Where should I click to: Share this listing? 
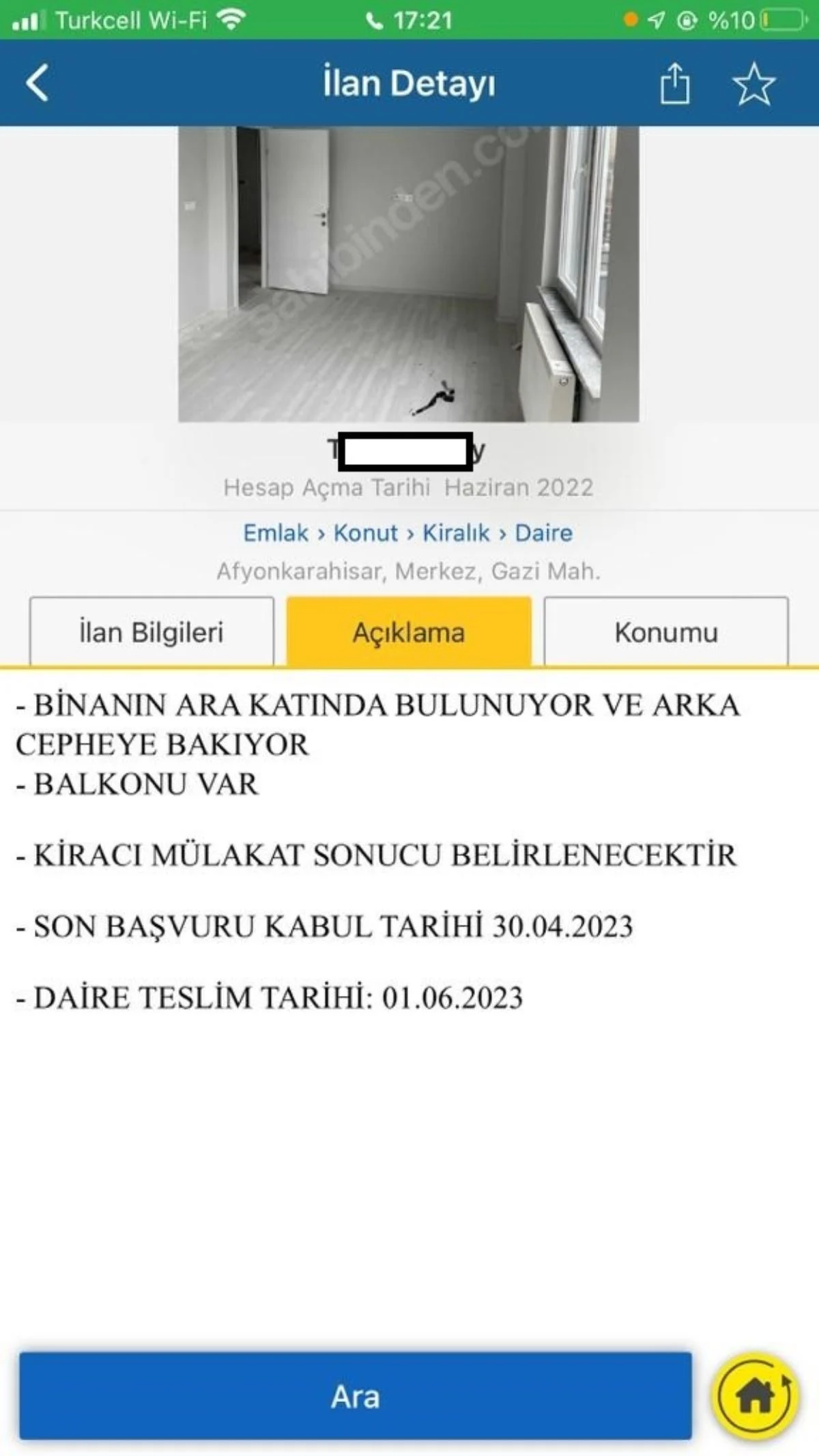pyautogui.click(x=674, y=84)
